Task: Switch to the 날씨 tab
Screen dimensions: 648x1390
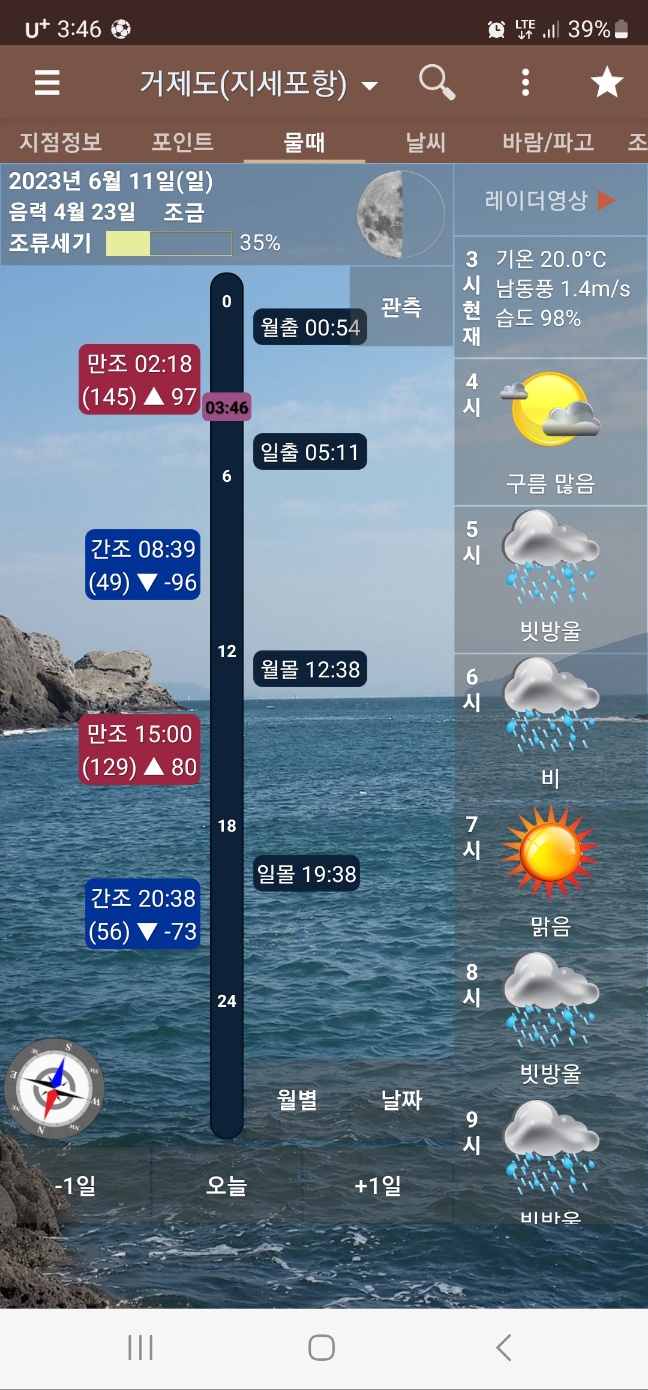Action: pos(426,142)
